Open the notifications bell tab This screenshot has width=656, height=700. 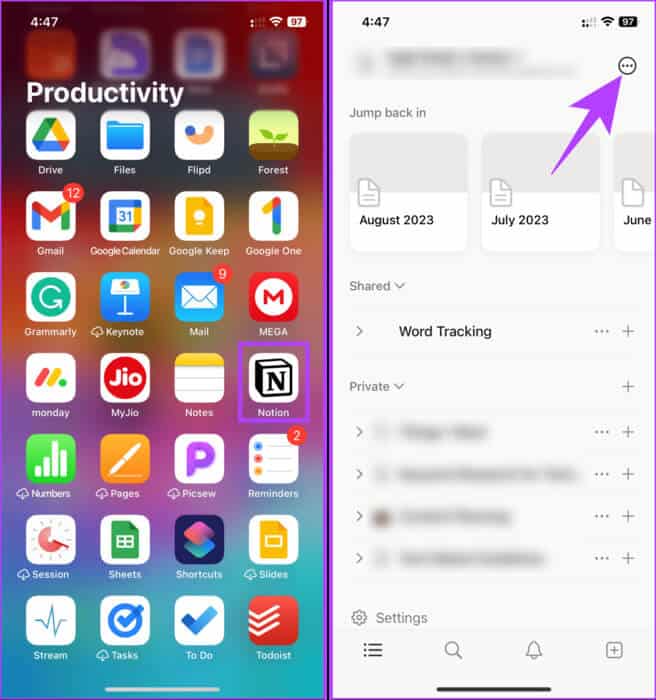[x=534, y=650]
